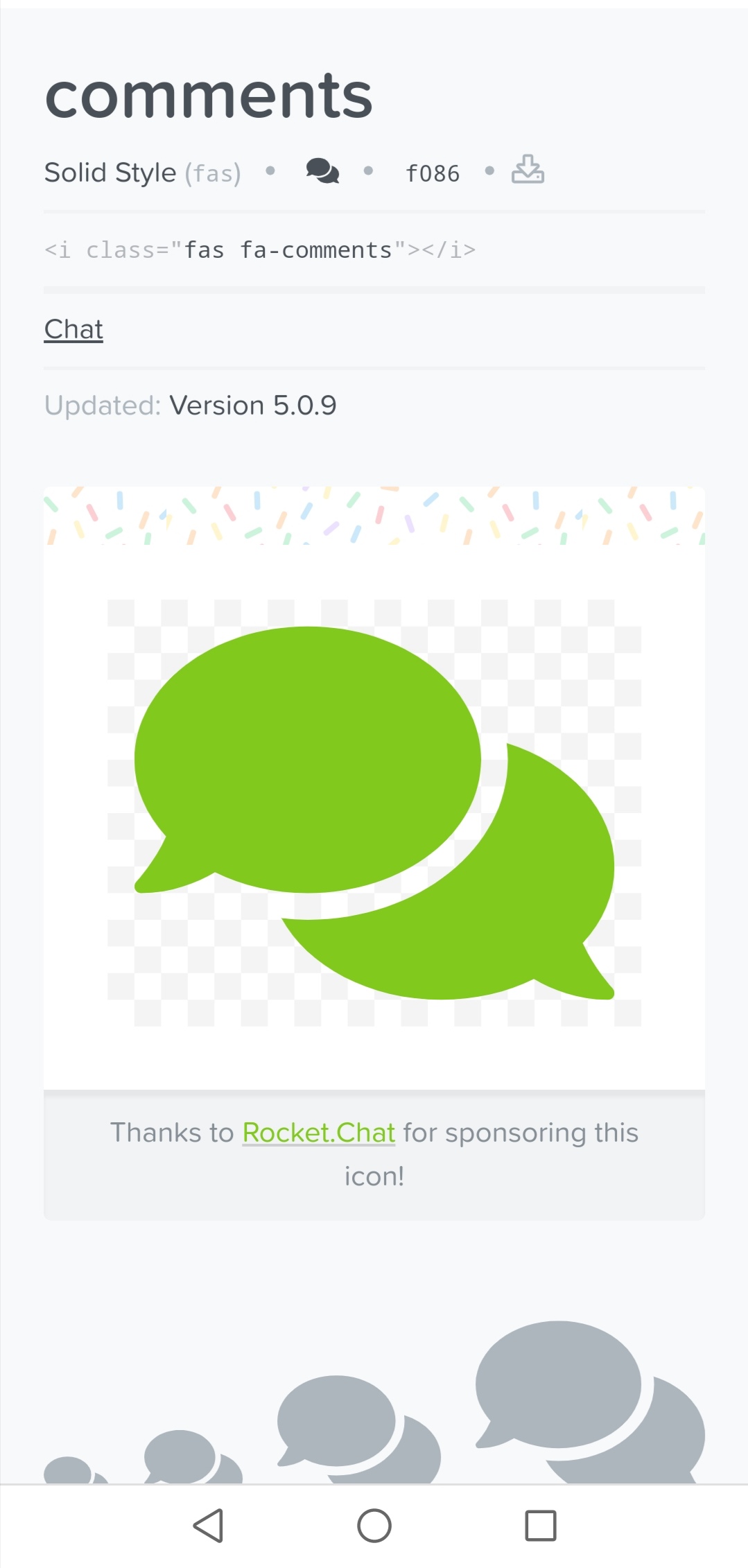Go back with the system back button

(208, 1526)
